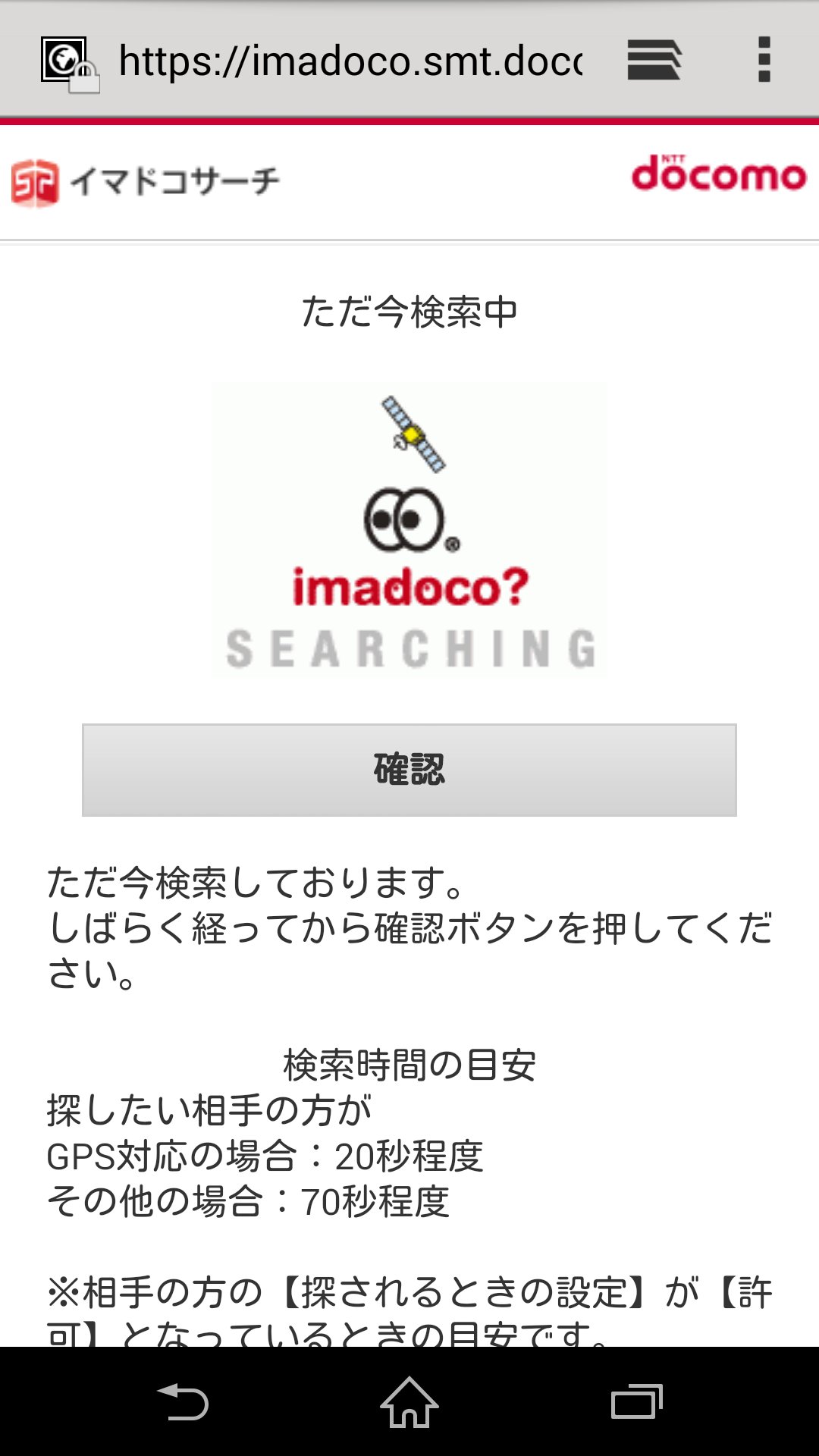
Task: Open the browser tabs view
Action: [x=654, y=60]
